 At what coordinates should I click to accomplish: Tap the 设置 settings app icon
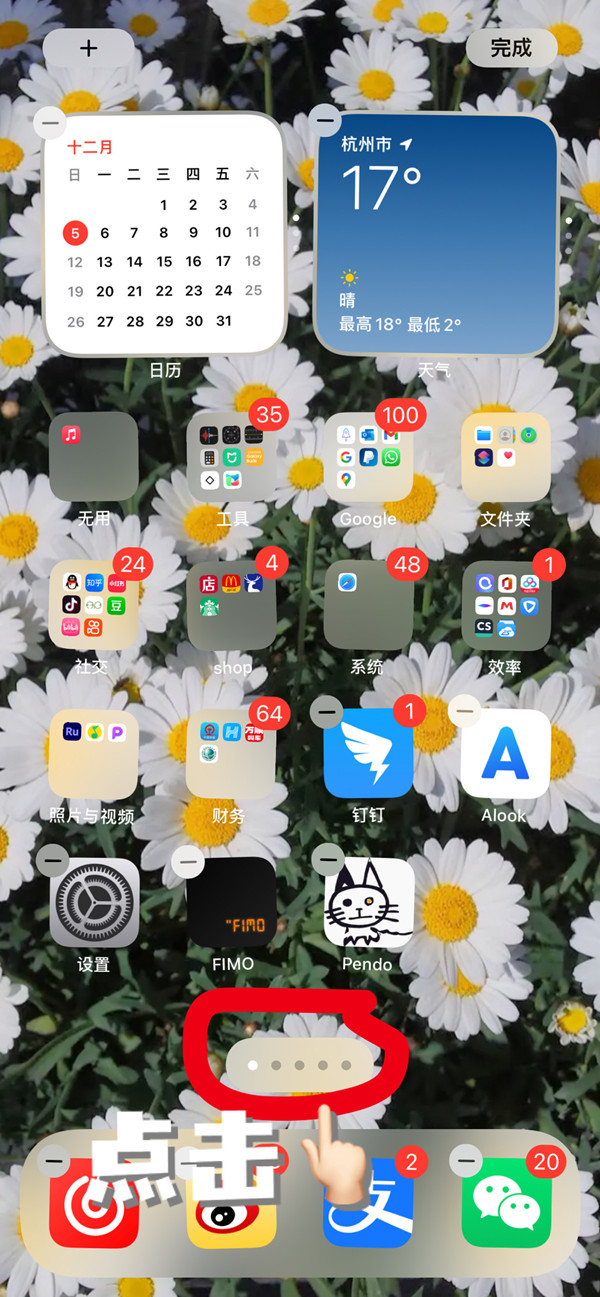click(94, 902)
